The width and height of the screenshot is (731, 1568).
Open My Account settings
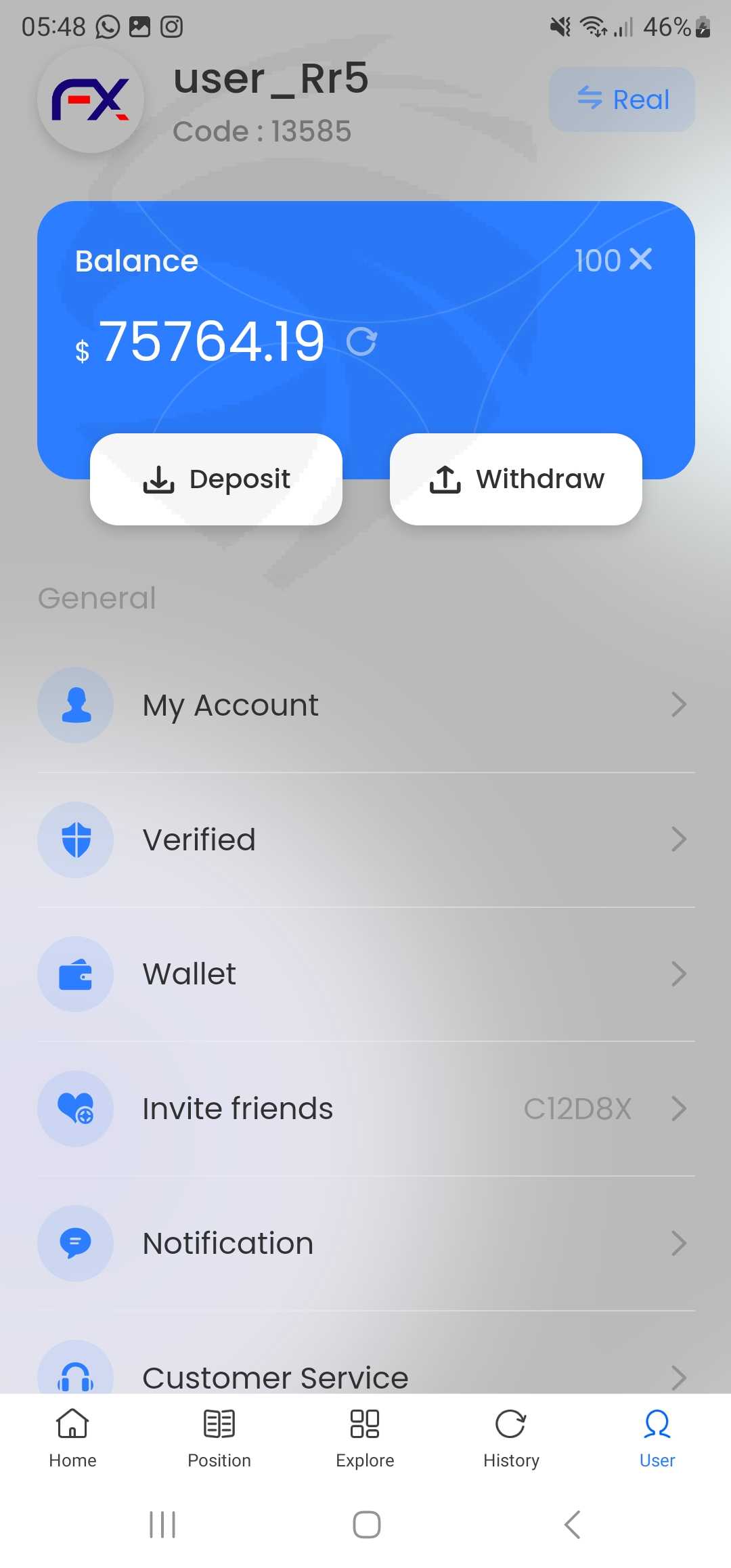pos(366,705)
